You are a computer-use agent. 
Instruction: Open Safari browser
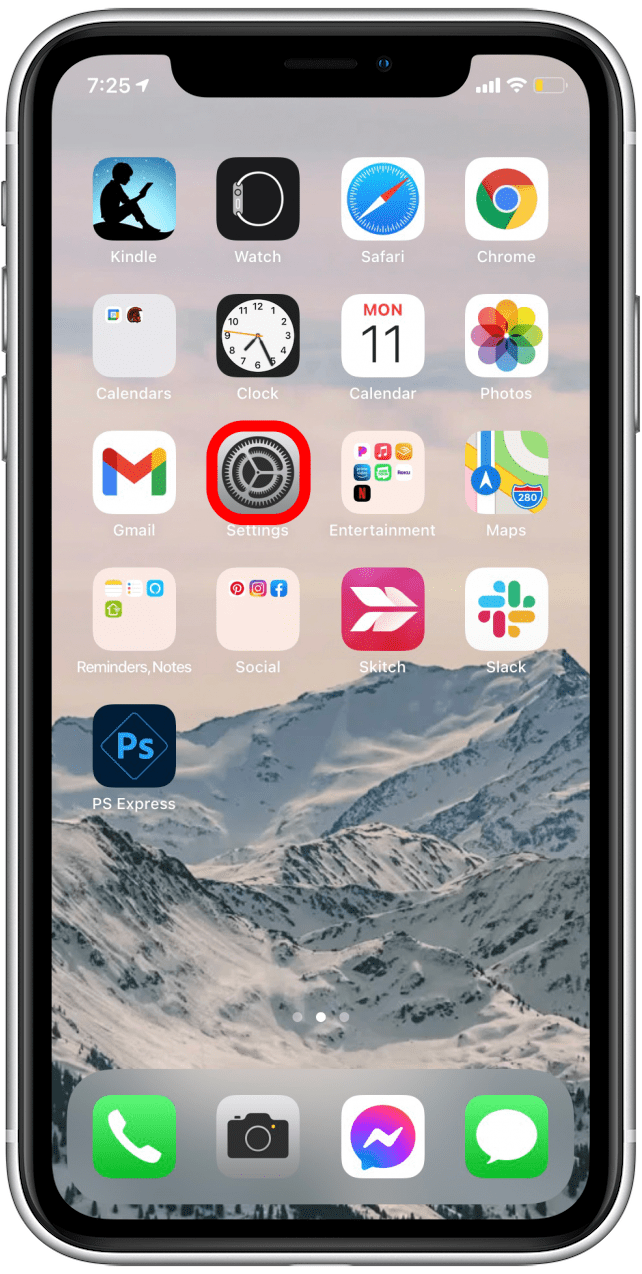click(382, 199)
